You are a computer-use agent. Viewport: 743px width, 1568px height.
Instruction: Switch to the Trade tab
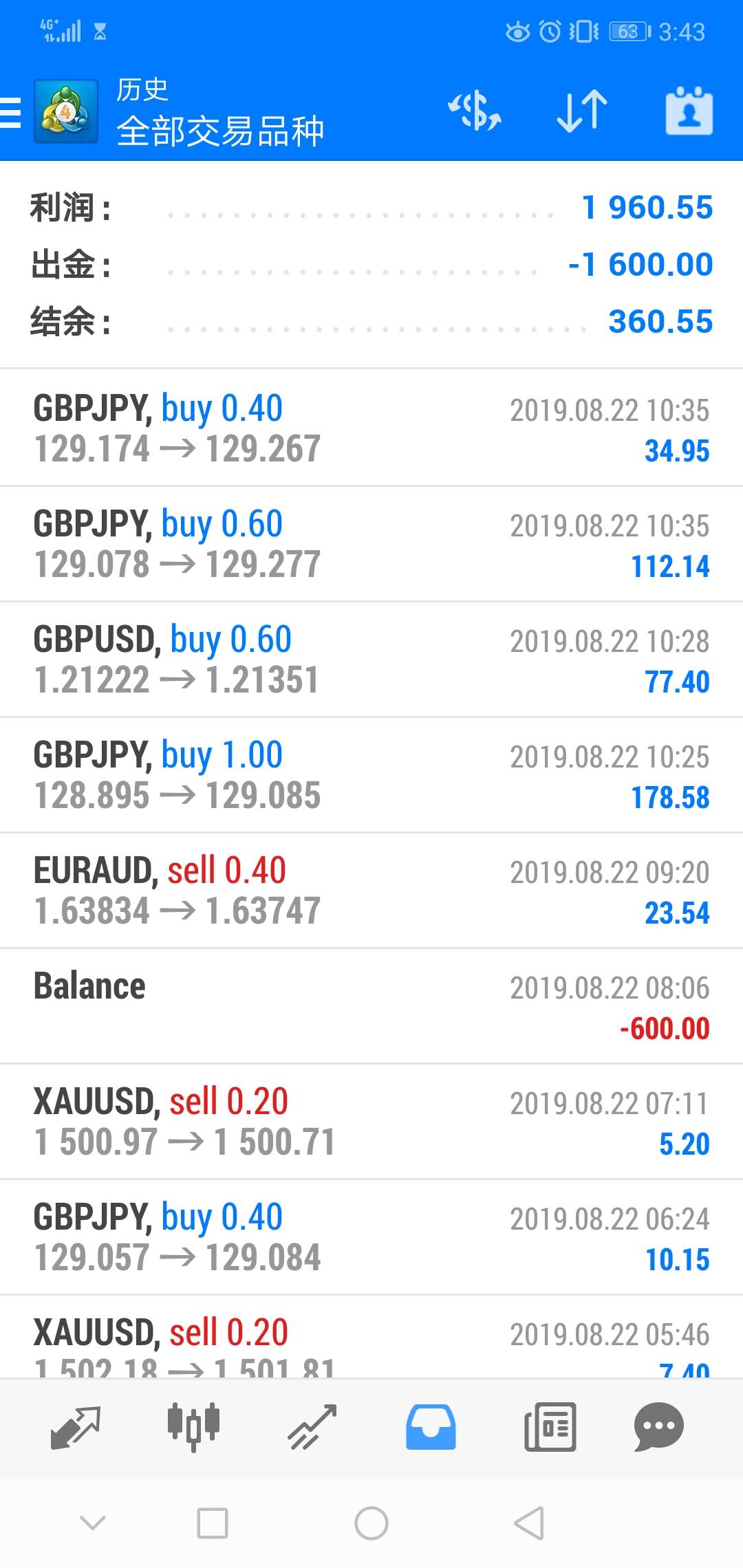[312, 1427]
